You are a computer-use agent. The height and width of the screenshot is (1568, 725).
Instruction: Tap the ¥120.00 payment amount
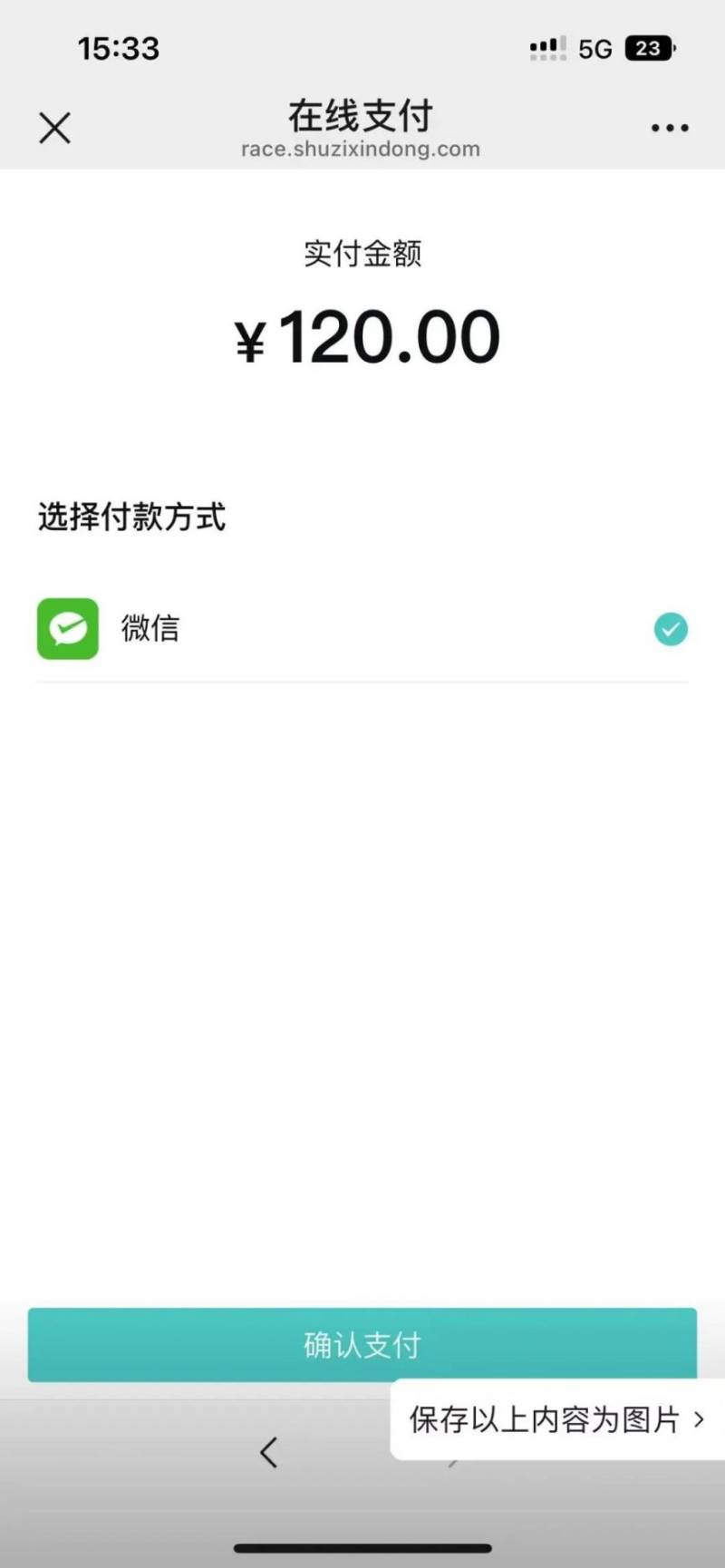tap(366, 335)
